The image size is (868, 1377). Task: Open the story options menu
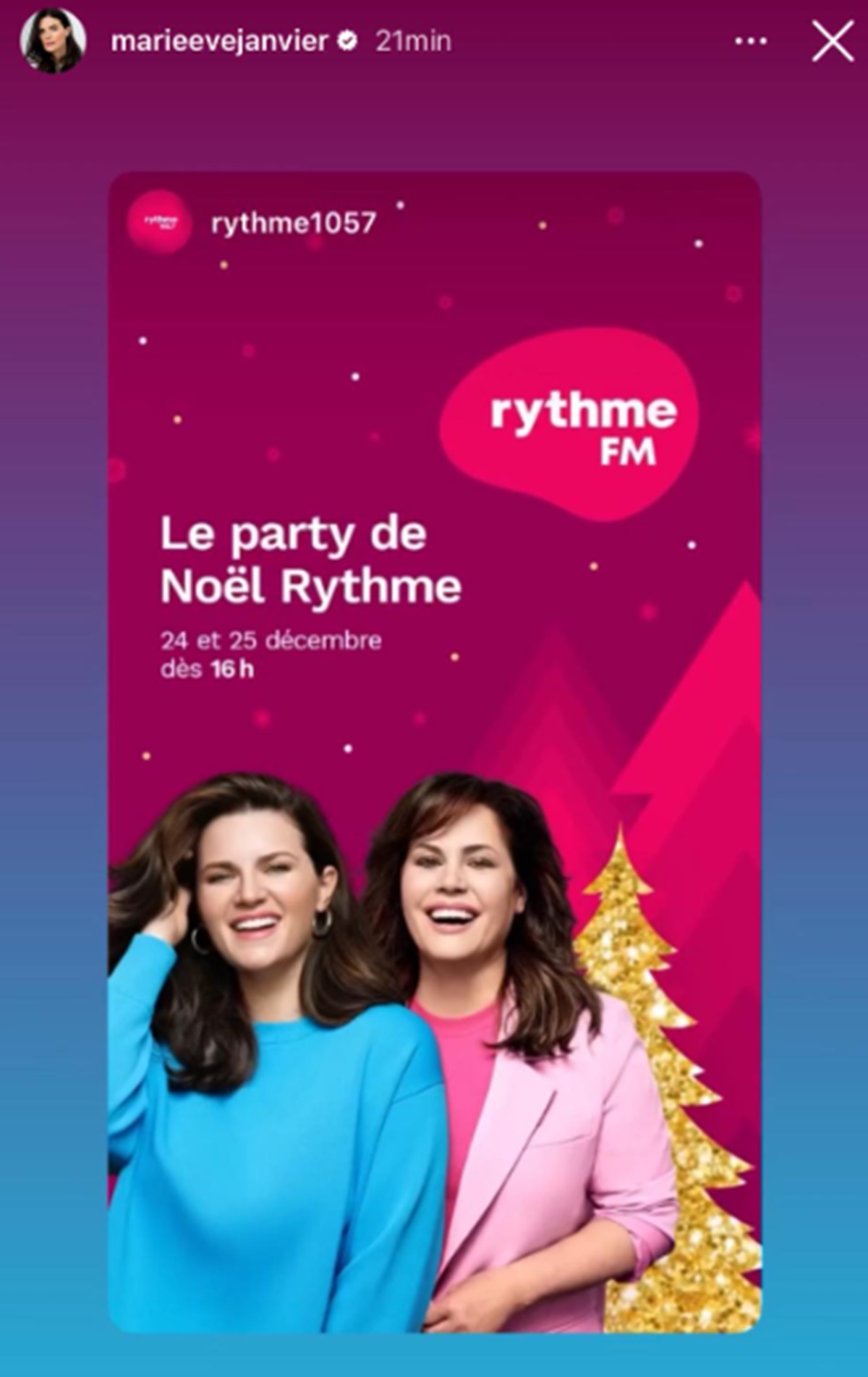tap(751, 41)
